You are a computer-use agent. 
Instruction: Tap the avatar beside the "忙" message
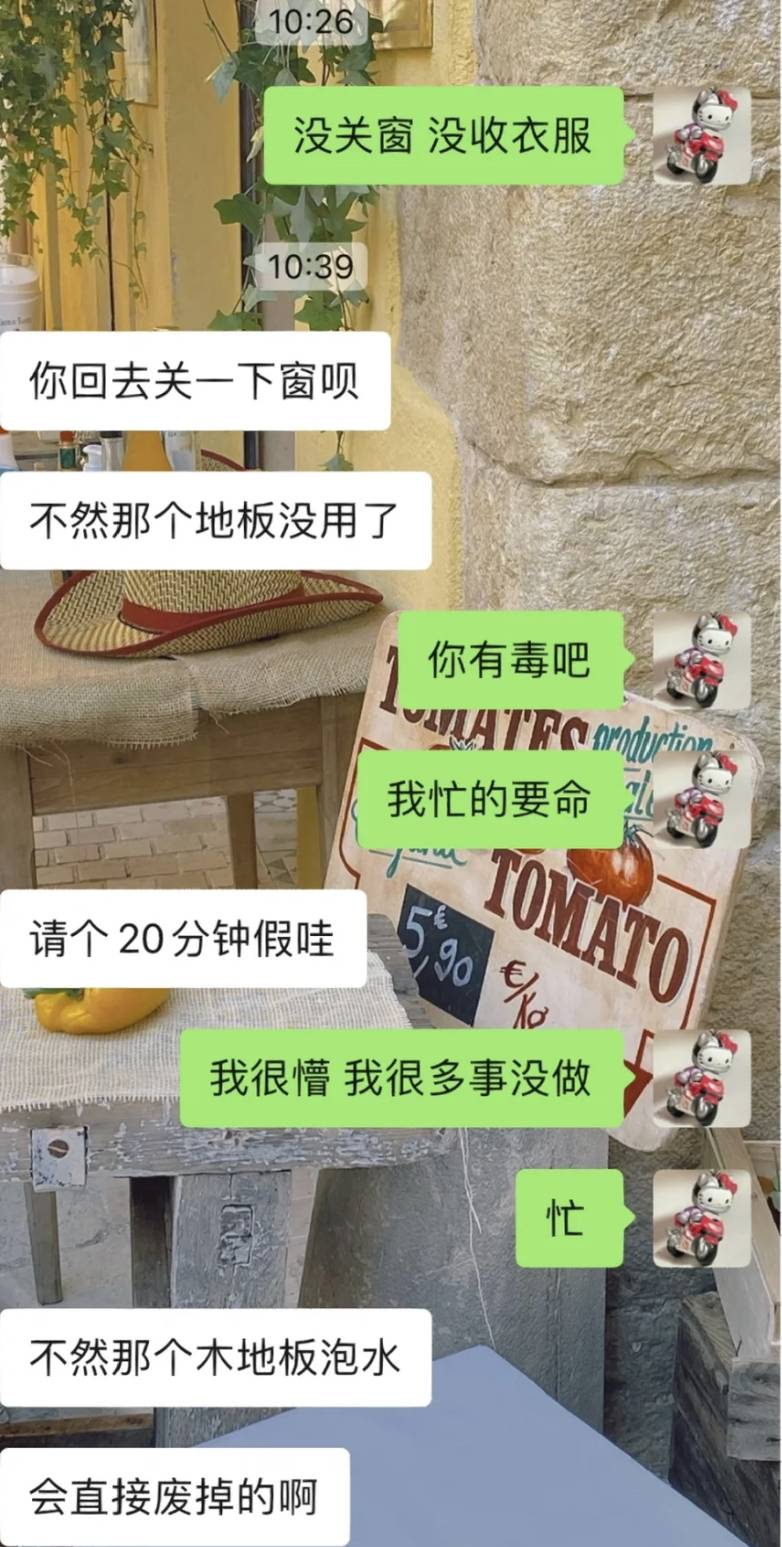click(701, 1218)
